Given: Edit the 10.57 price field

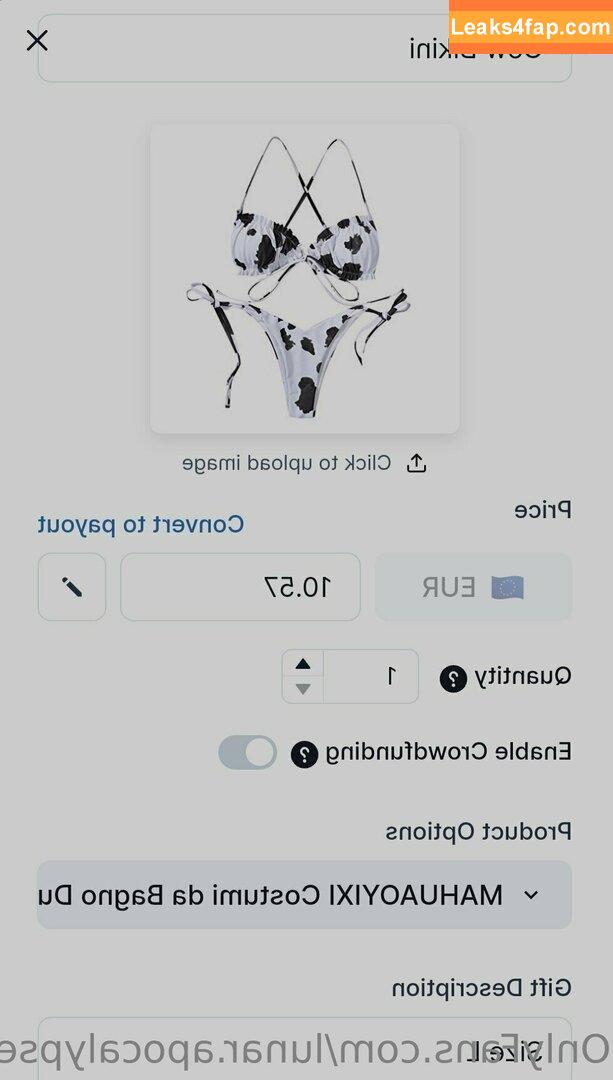Looking at the screenshot, I should 240,587.
